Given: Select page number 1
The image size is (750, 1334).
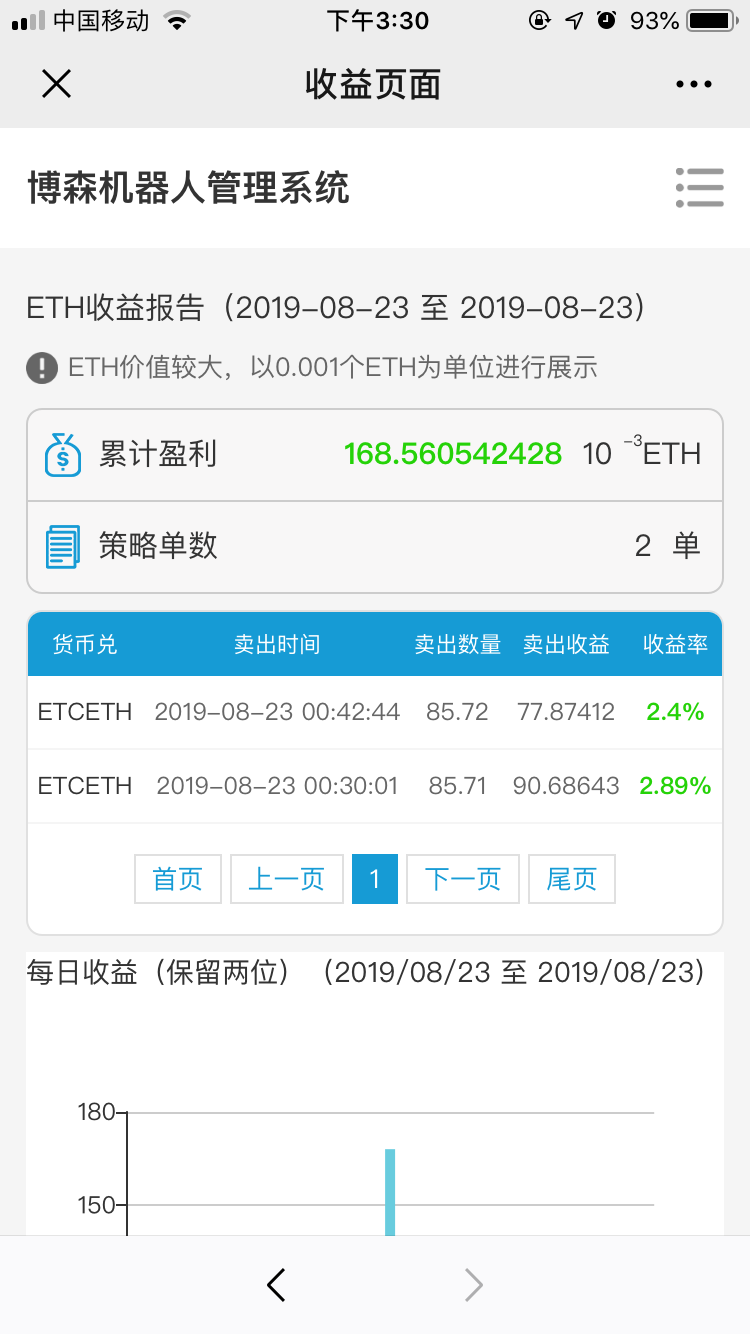Looking at the screenshot, I should [x=375, y=879].
